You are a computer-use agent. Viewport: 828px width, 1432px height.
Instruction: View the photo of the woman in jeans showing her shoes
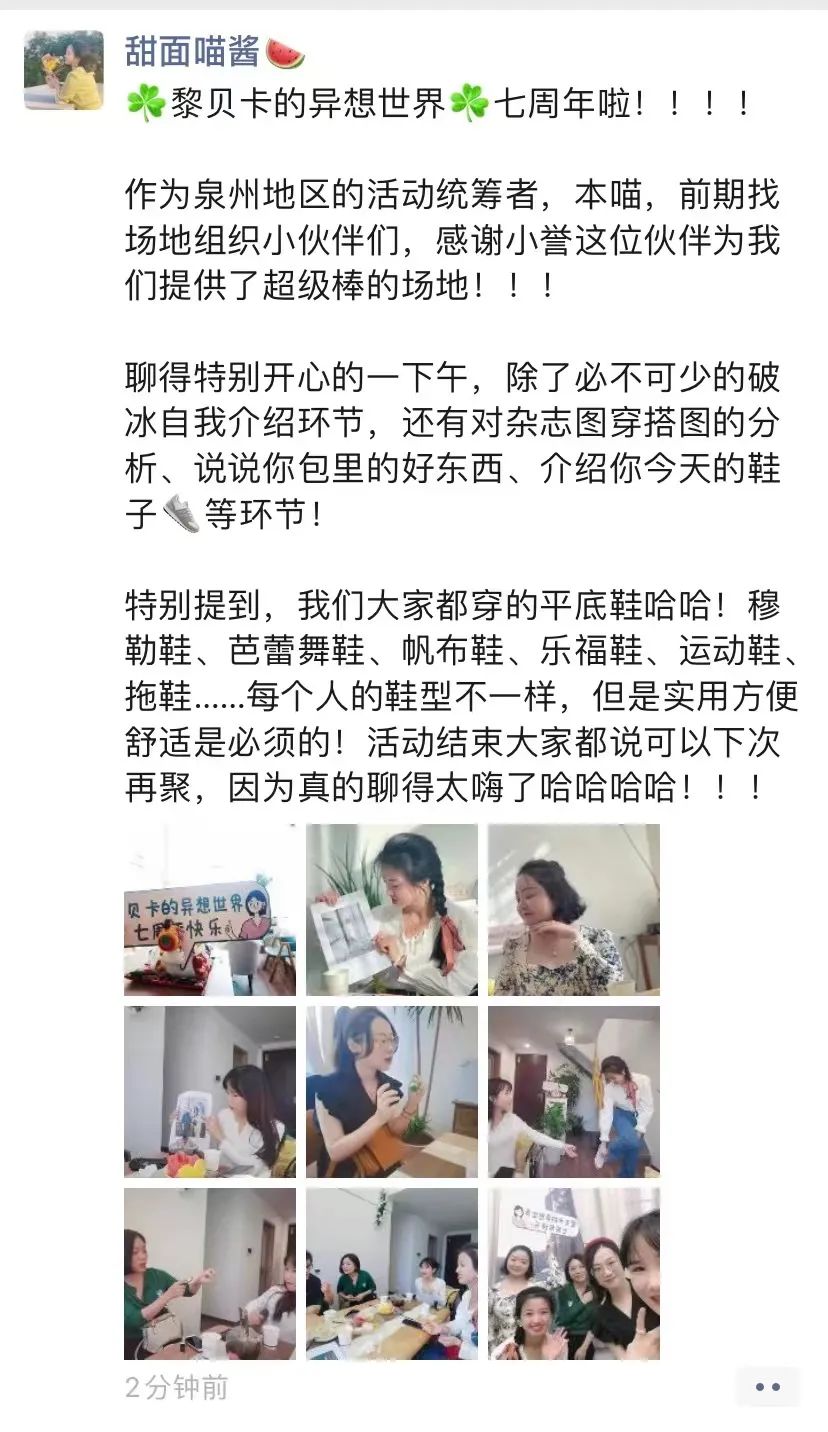coord(573,1091)
